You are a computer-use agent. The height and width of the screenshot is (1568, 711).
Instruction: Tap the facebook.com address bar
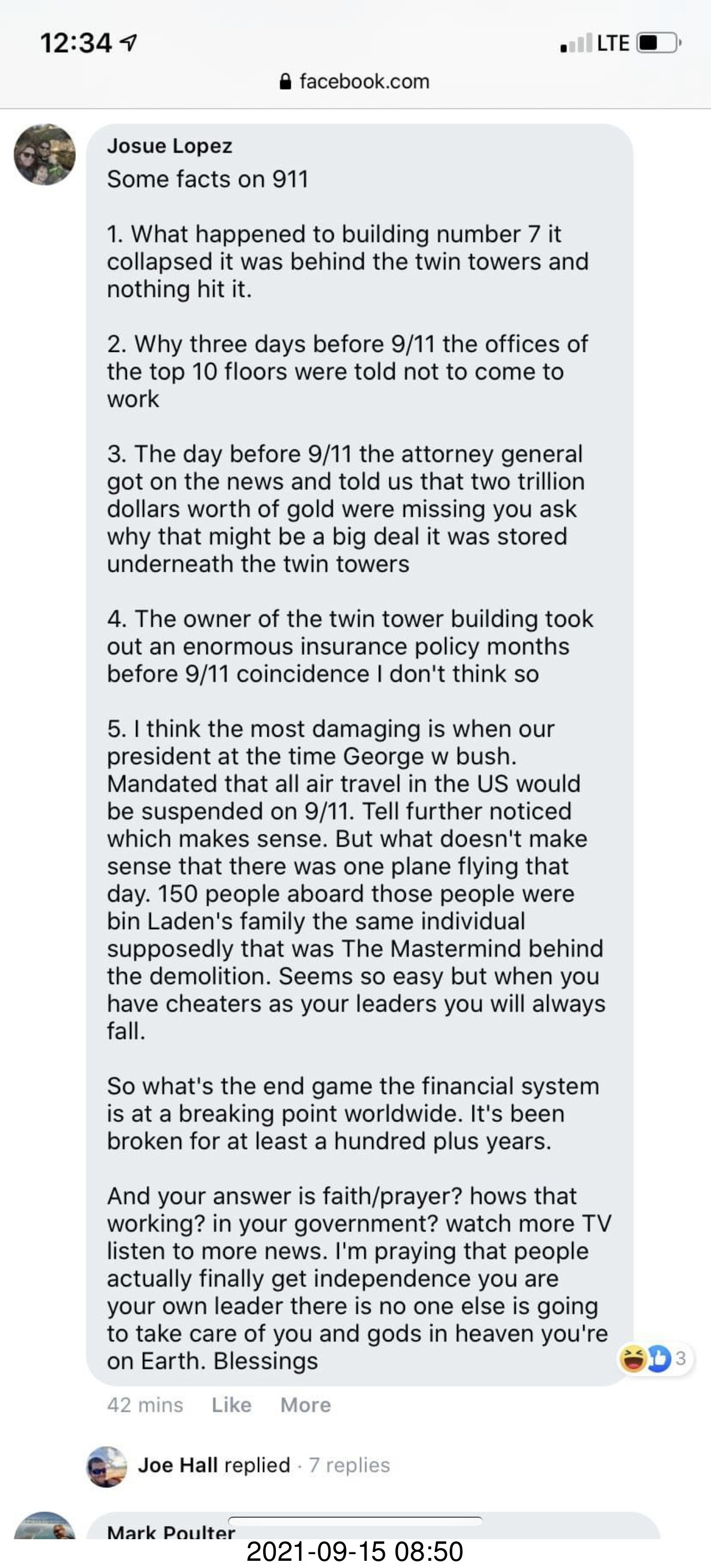(355, 81)
